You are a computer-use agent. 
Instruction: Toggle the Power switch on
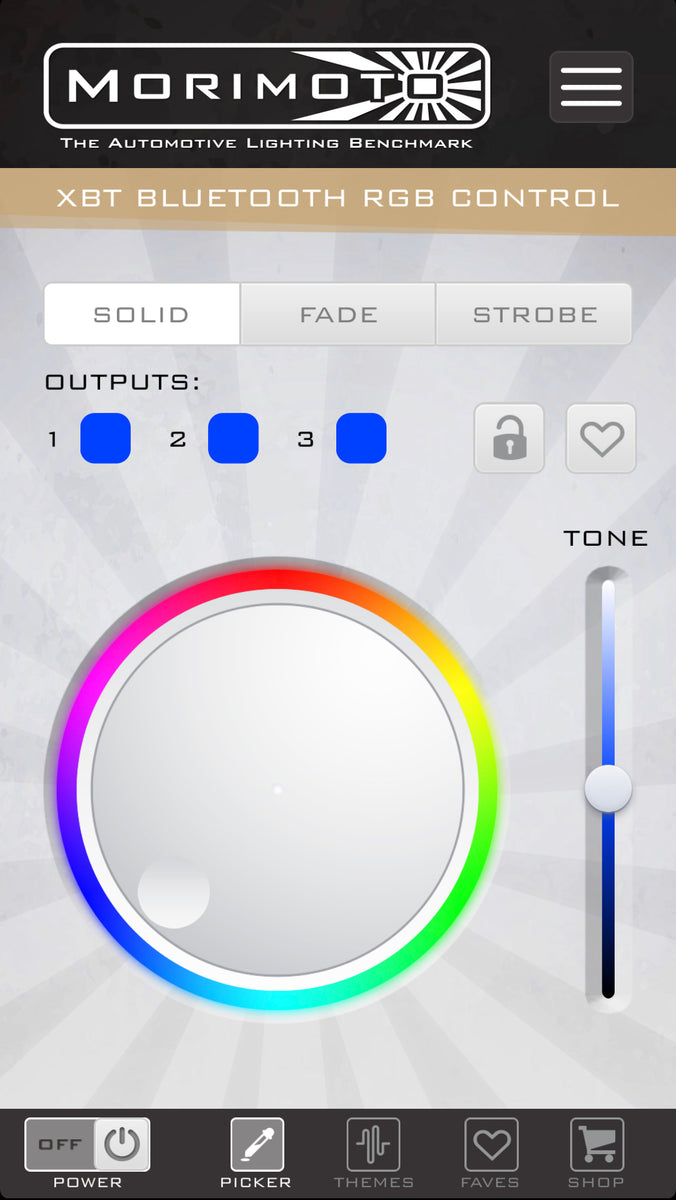pos(88,1145)
